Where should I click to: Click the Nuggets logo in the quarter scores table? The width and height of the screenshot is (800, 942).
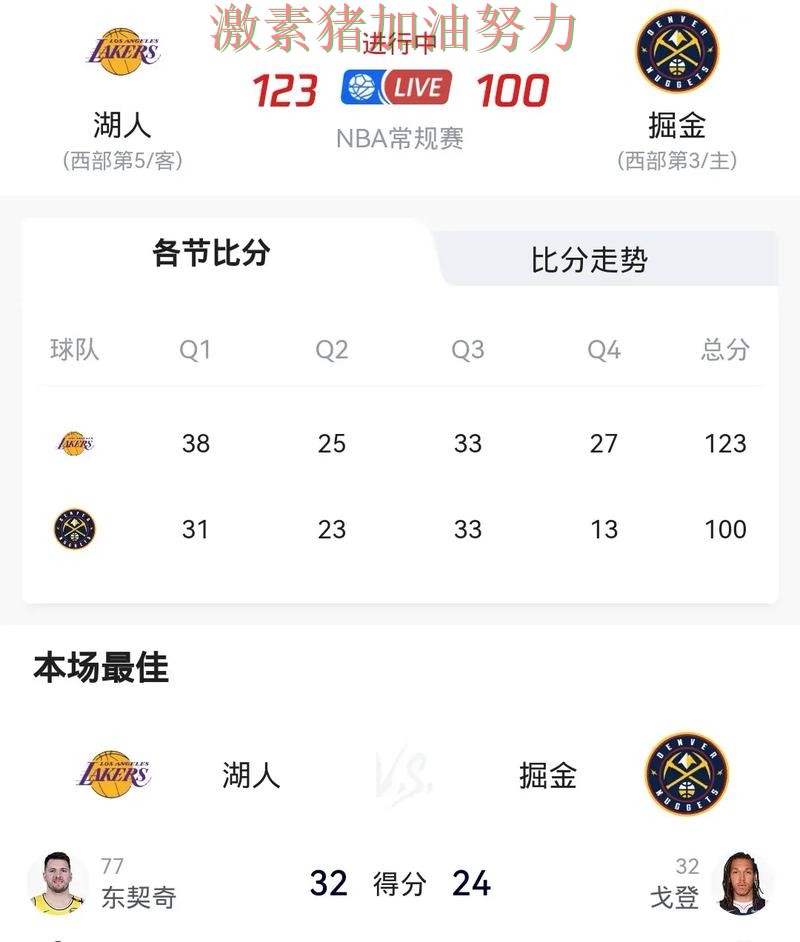(x=72, y=529)
